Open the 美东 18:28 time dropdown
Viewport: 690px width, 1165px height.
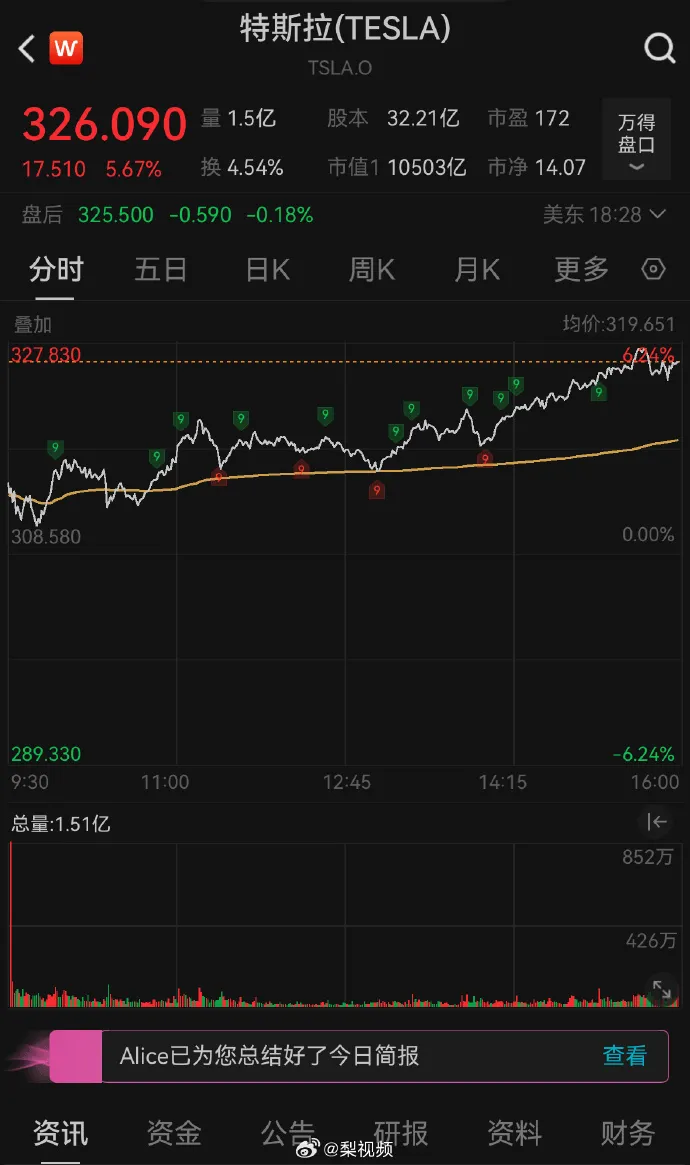coord(604,214)
